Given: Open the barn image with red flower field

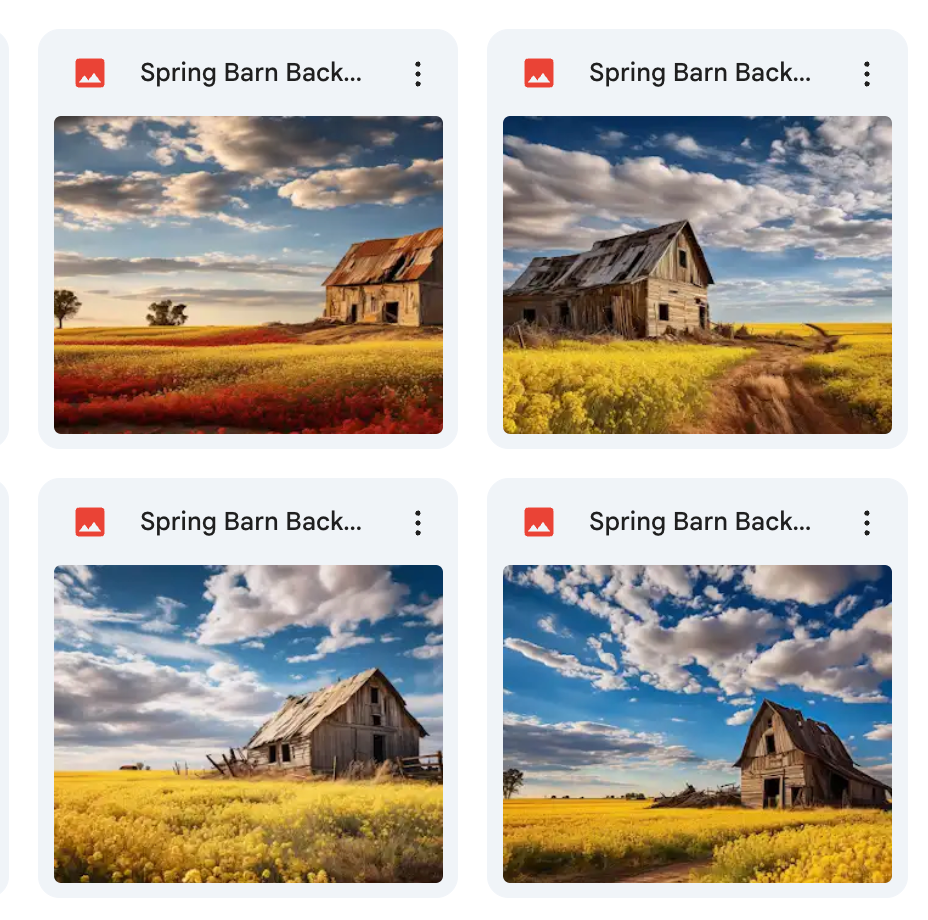Looking at the screenshot, I should point(248,275).
